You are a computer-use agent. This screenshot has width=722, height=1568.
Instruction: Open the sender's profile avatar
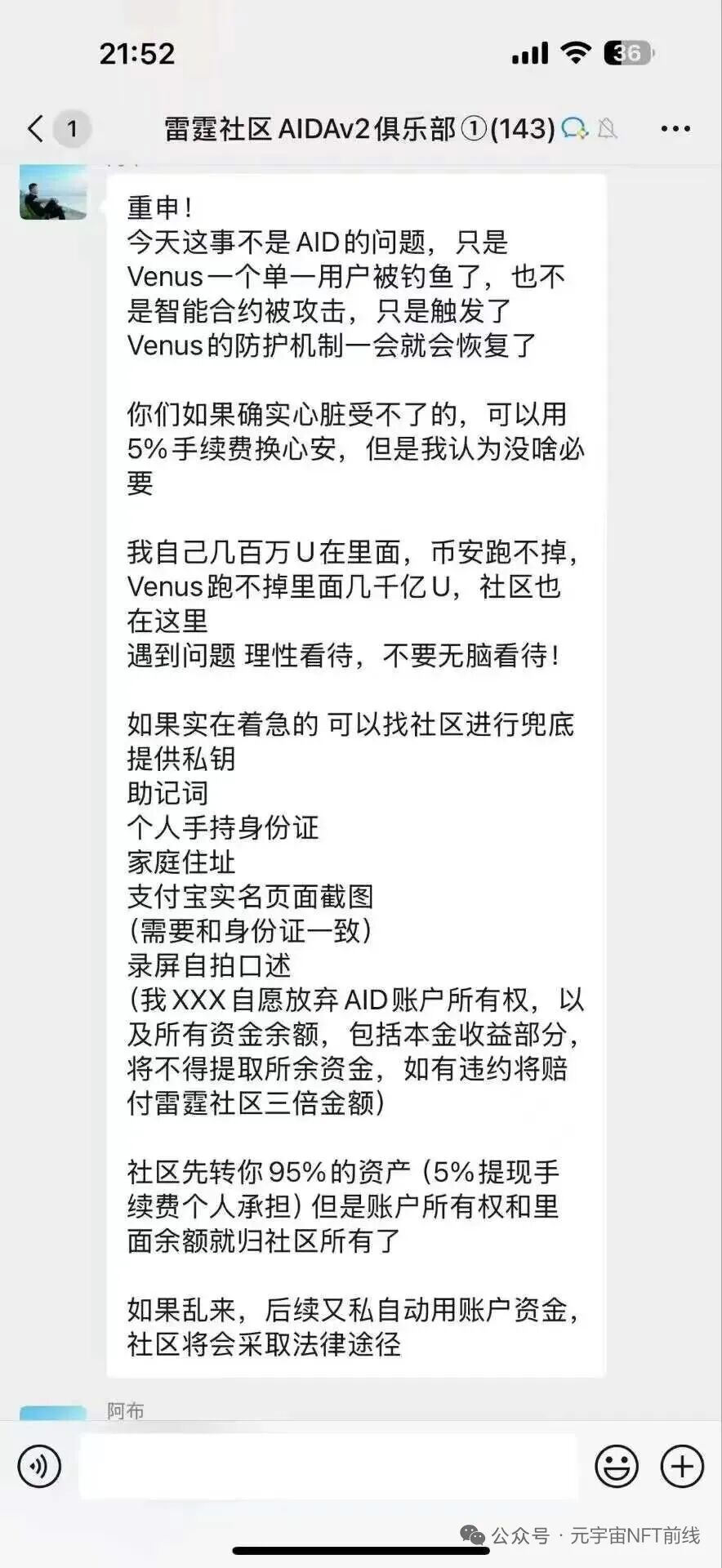click(53, 193)
